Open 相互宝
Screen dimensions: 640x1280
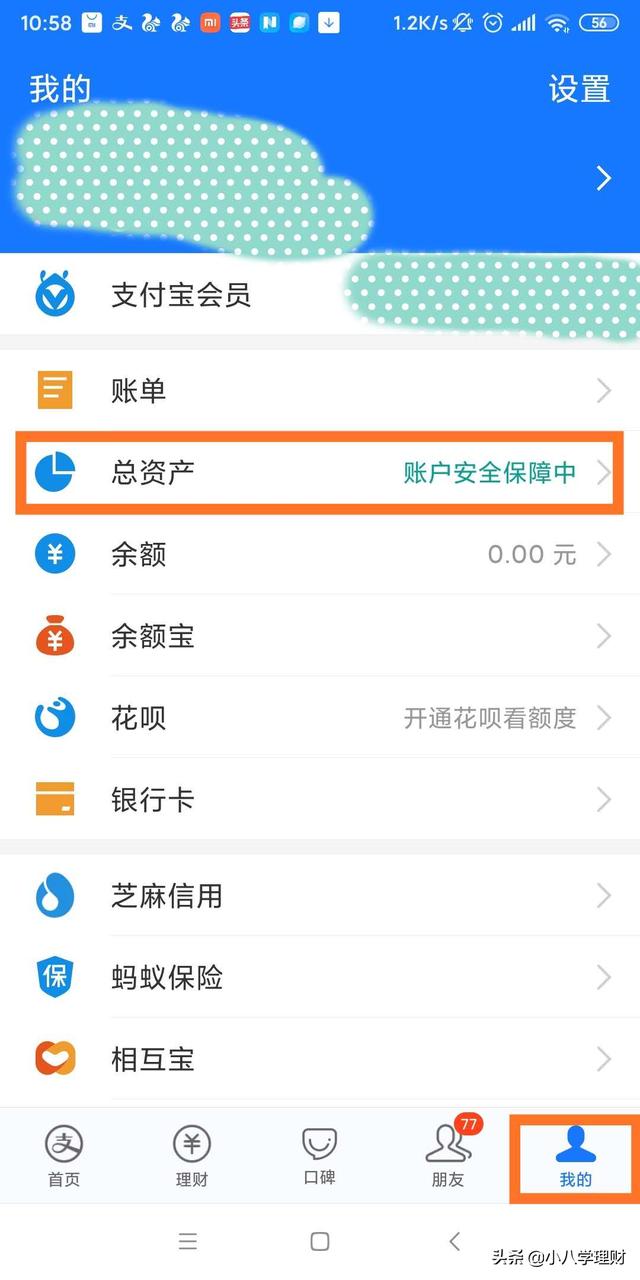point(320,1059)
